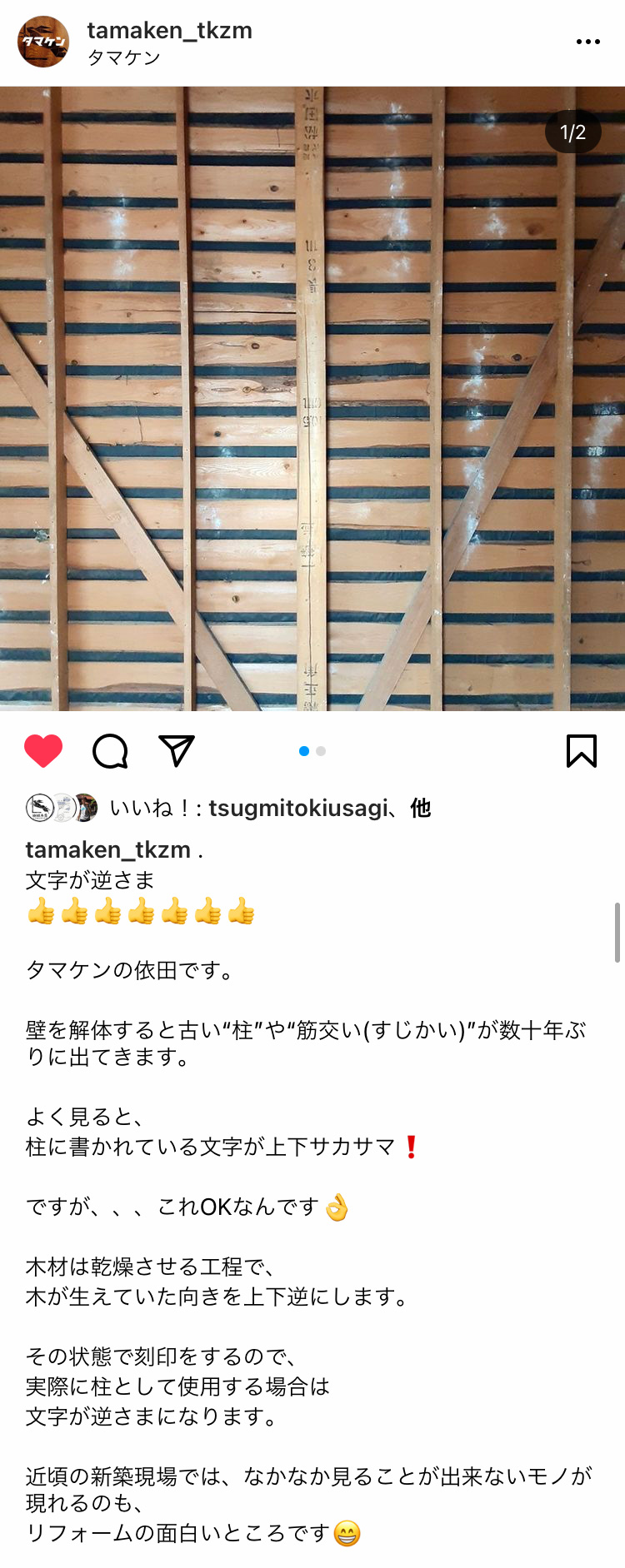Open the wooden wall post photo

(312, 398)
